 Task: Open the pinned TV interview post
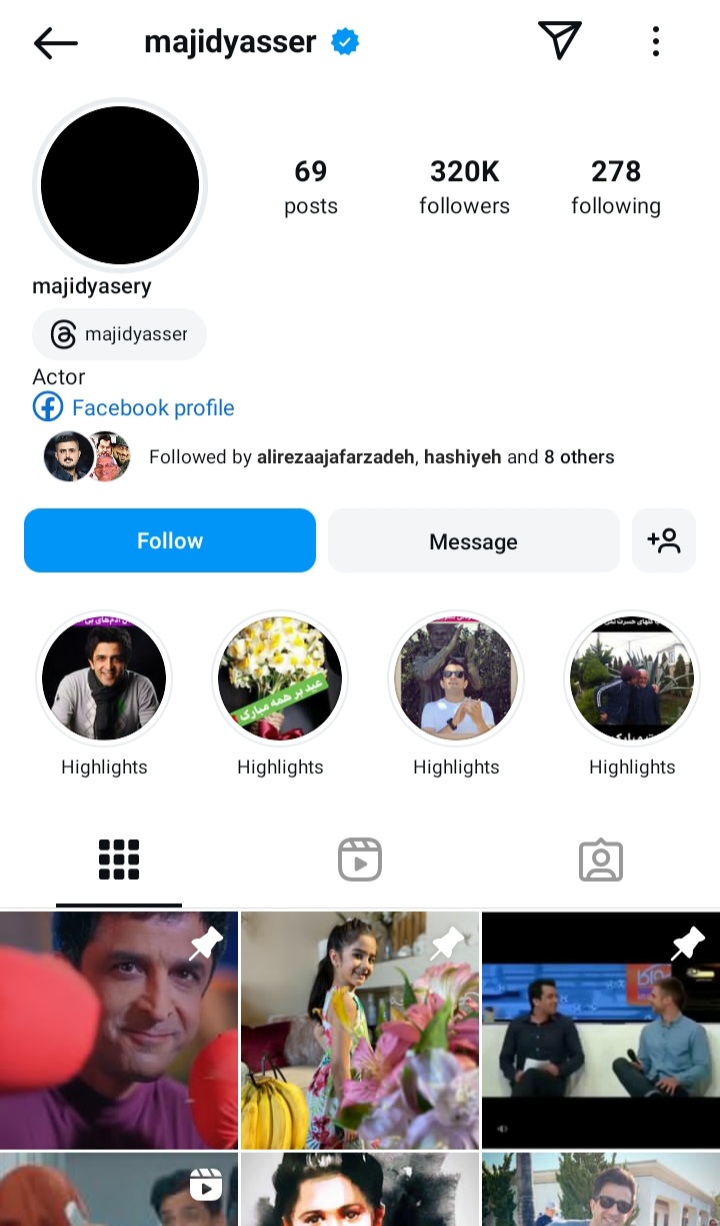coord(601,1030)
